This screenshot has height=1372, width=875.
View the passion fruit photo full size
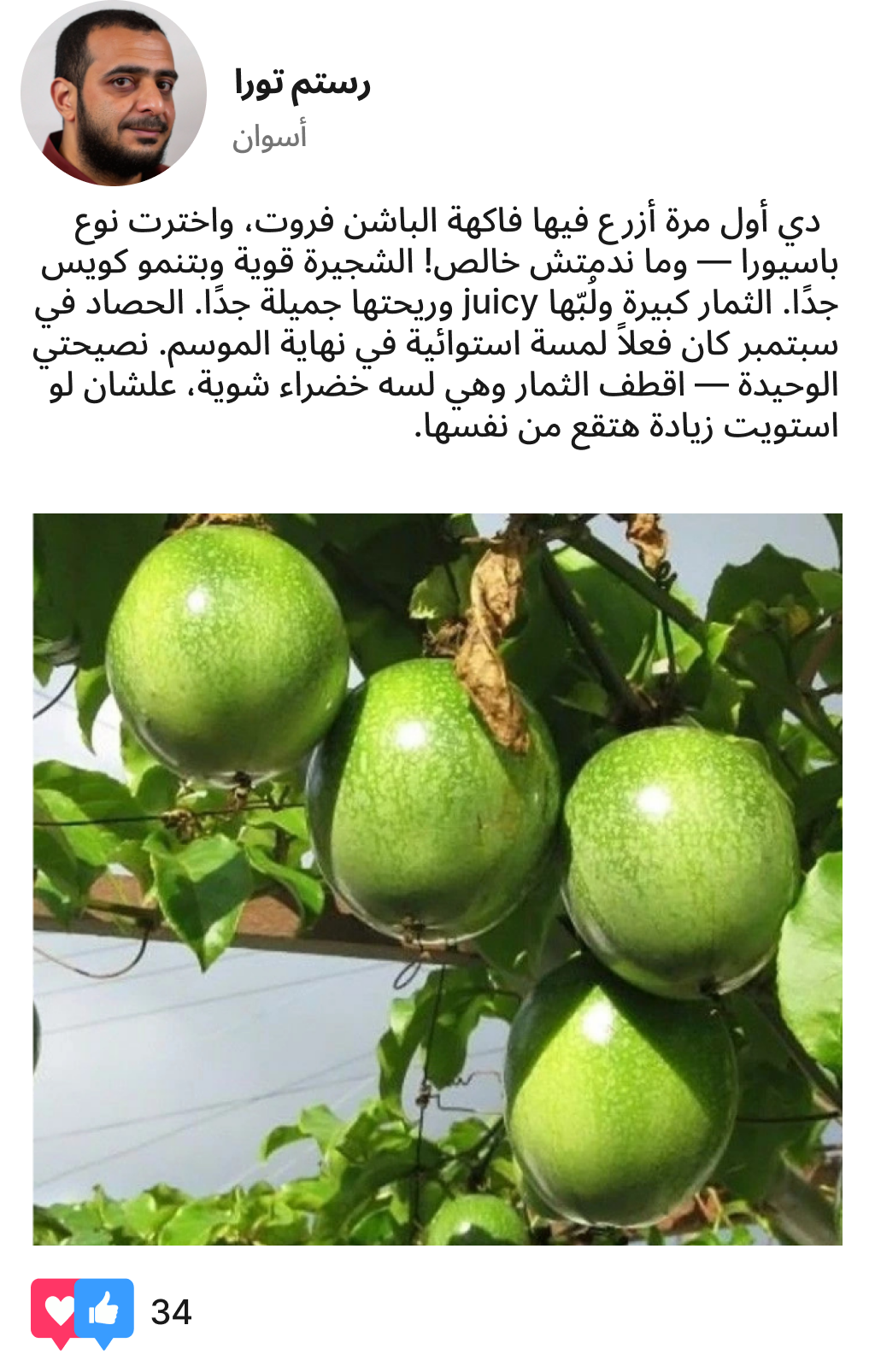pyautogui.click(x=437, y=878)
